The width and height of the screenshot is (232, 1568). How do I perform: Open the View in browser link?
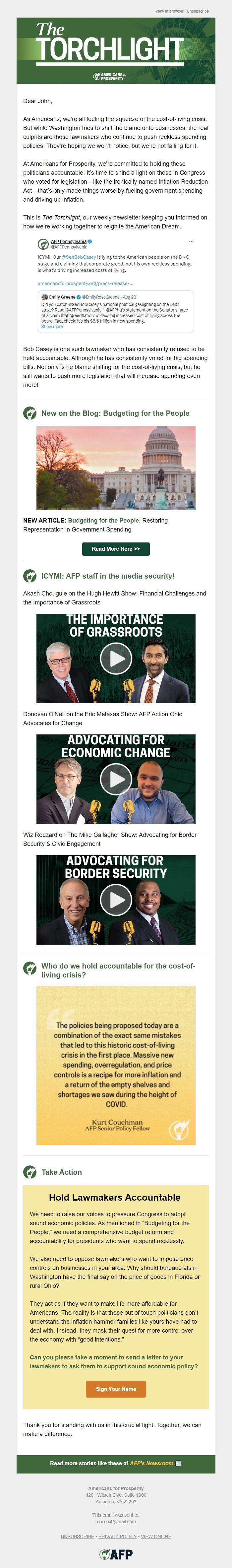tap(169, 11)
